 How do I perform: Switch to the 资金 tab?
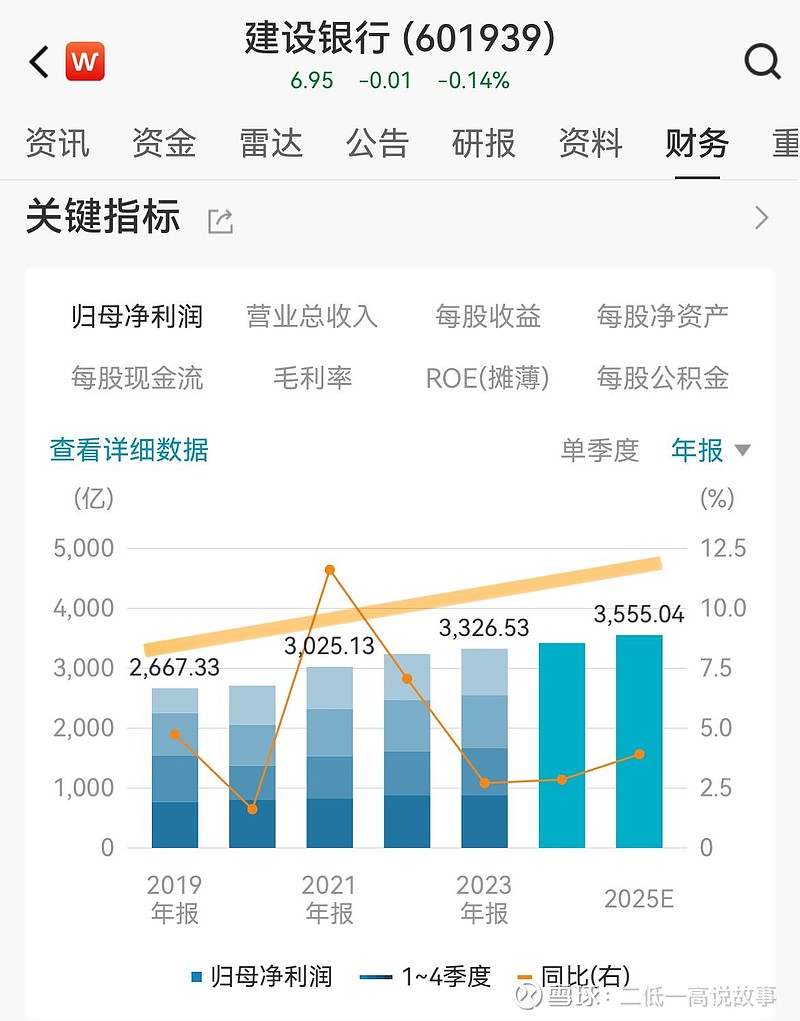pos(163,145)
